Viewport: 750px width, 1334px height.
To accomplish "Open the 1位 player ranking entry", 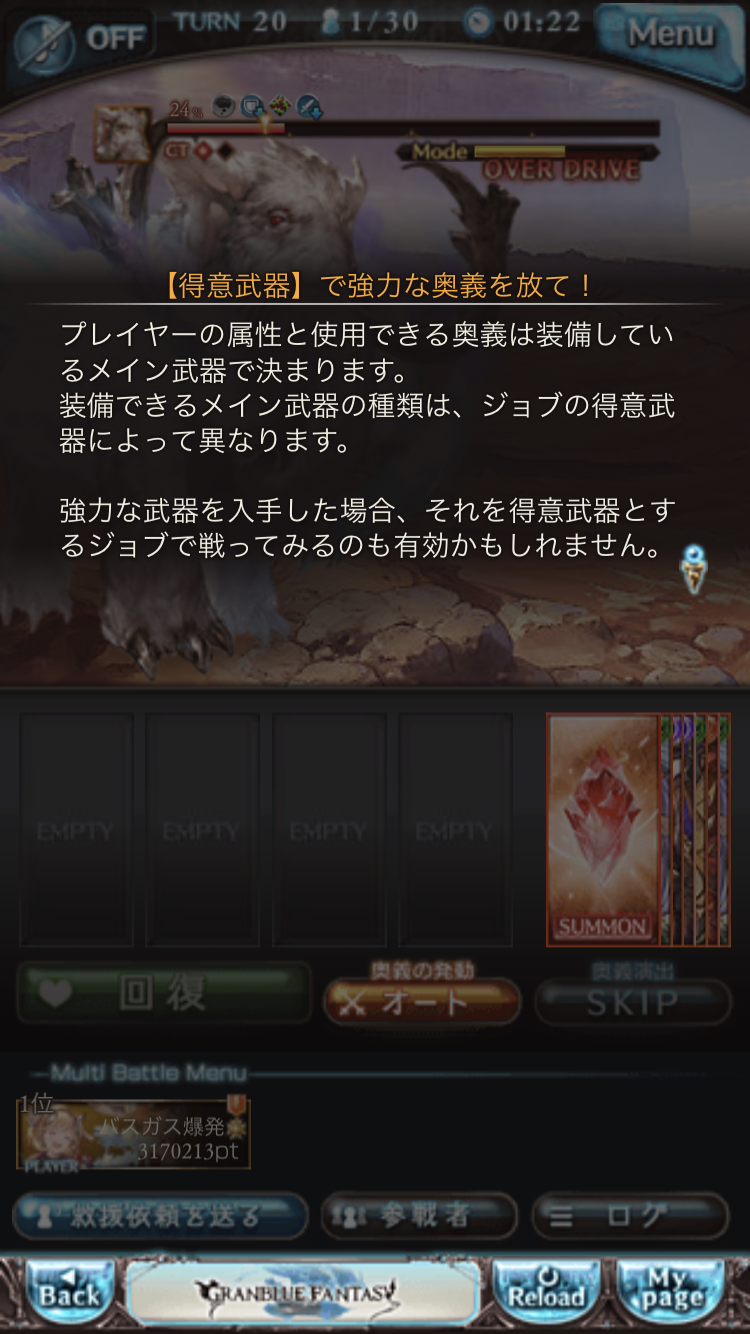I will click(x=134, y=1134).
